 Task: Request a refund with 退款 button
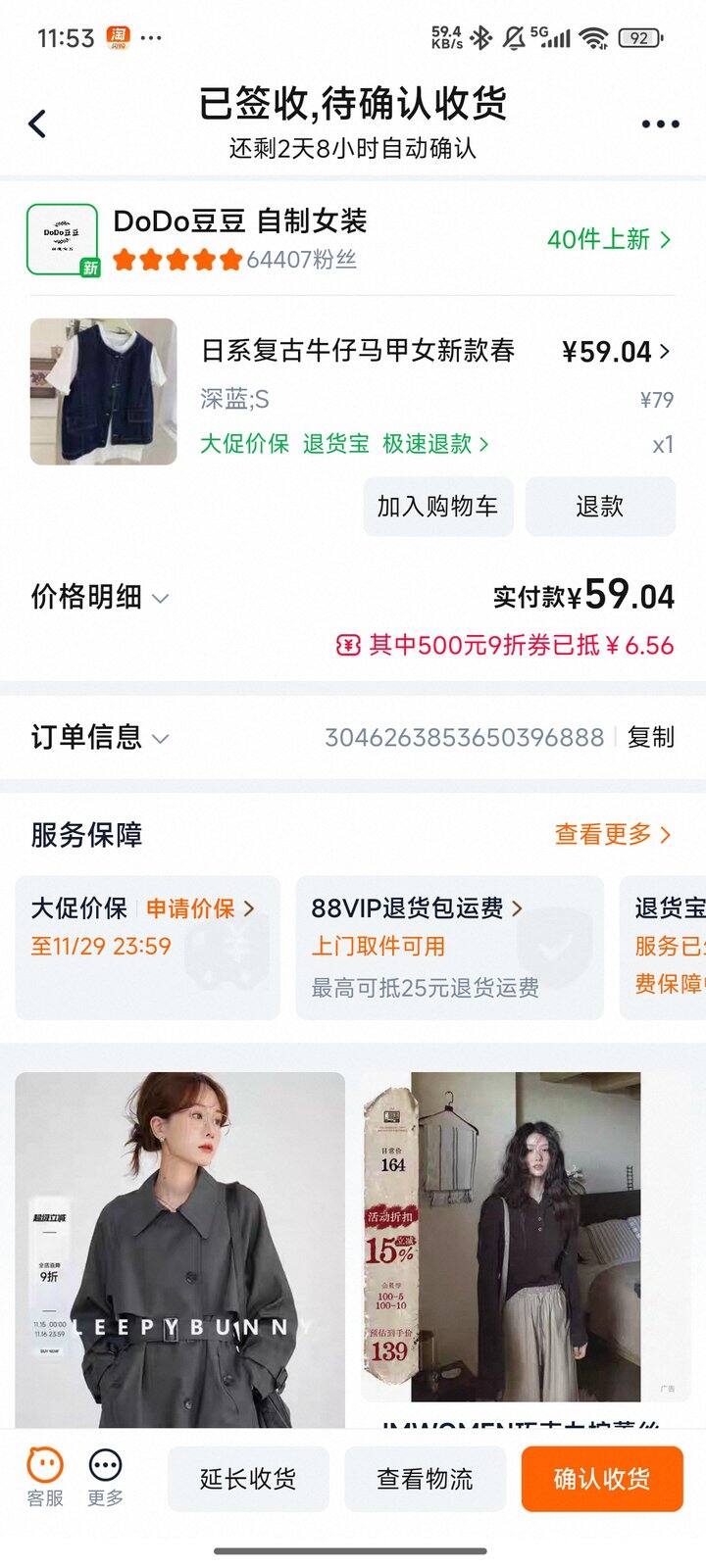[x=599, y=506]
